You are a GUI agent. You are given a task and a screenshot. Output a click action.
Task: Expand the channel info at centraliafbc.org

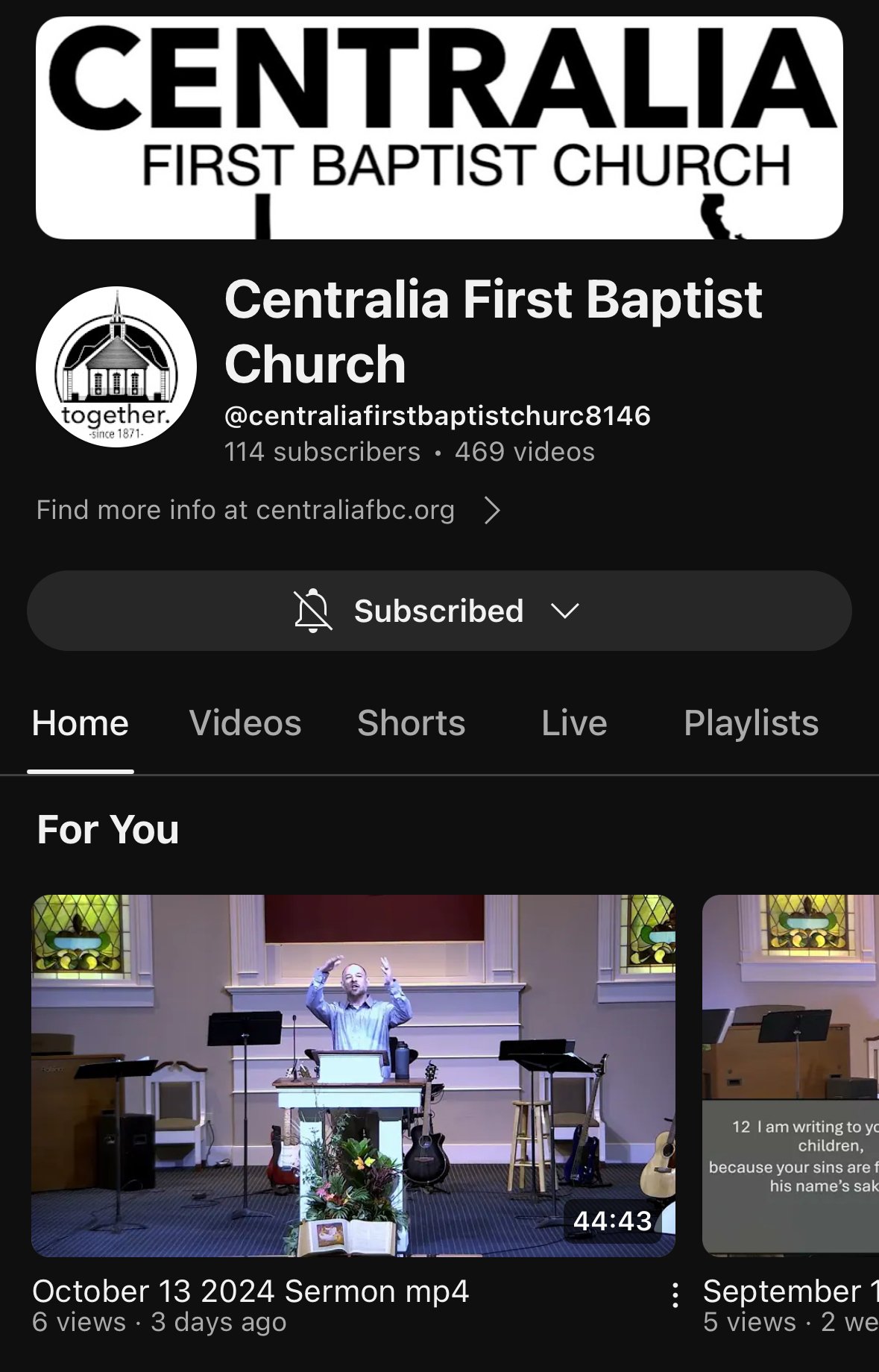coord(268,510)
